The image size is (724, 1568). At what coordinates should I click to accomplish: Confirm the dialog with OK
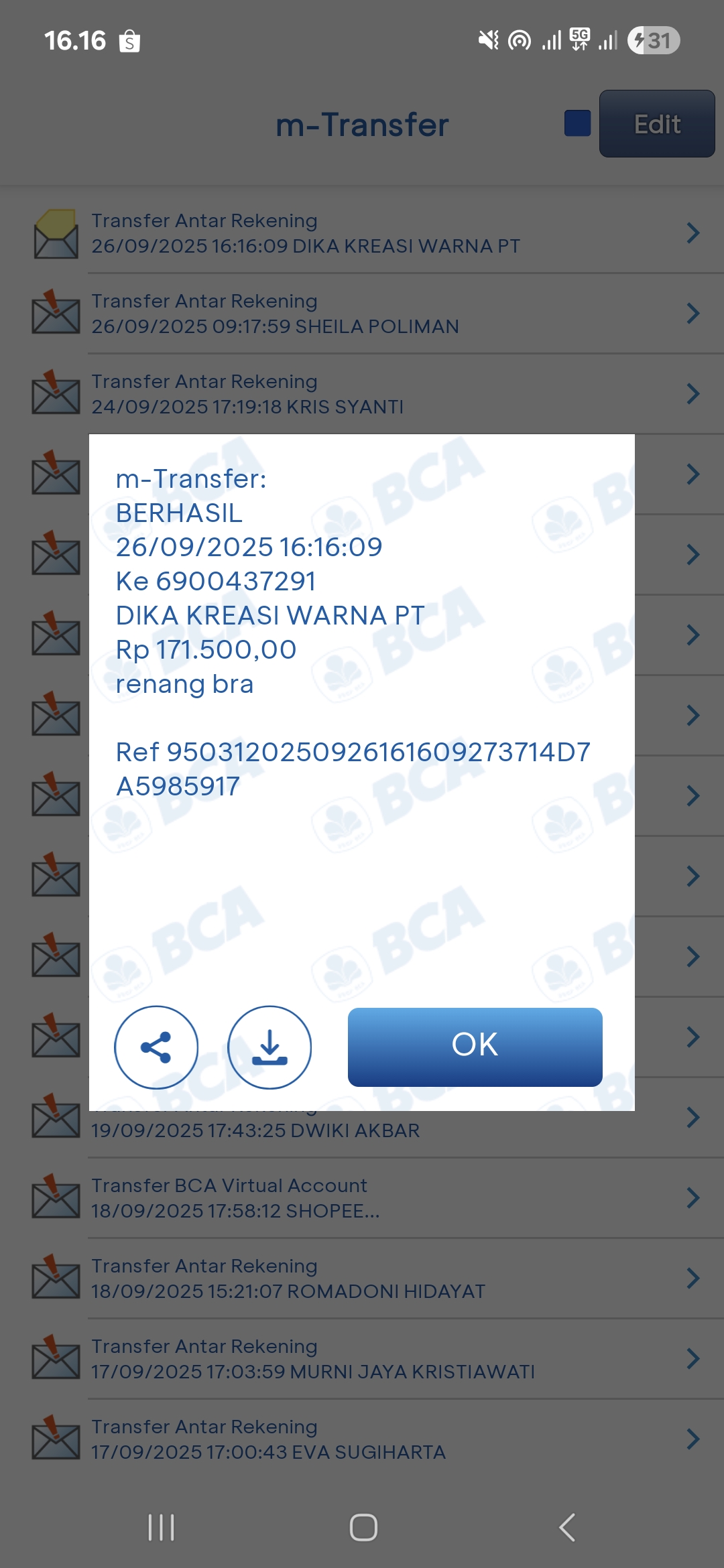pyautogui.click(x=475, y=1047)
